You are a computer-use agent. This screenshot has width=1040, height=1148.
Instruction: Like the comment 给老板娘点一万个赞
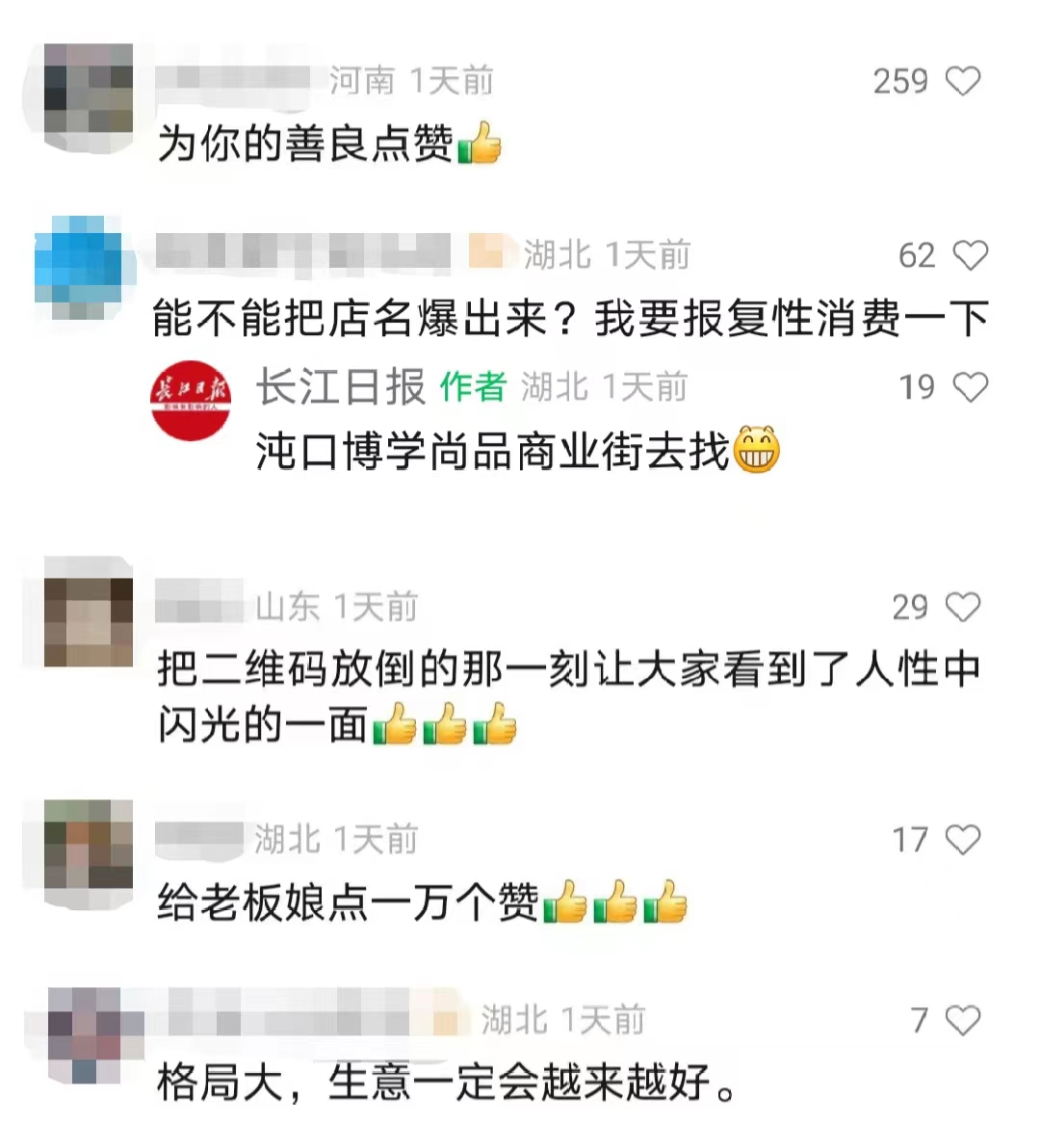tap(963, 840)
